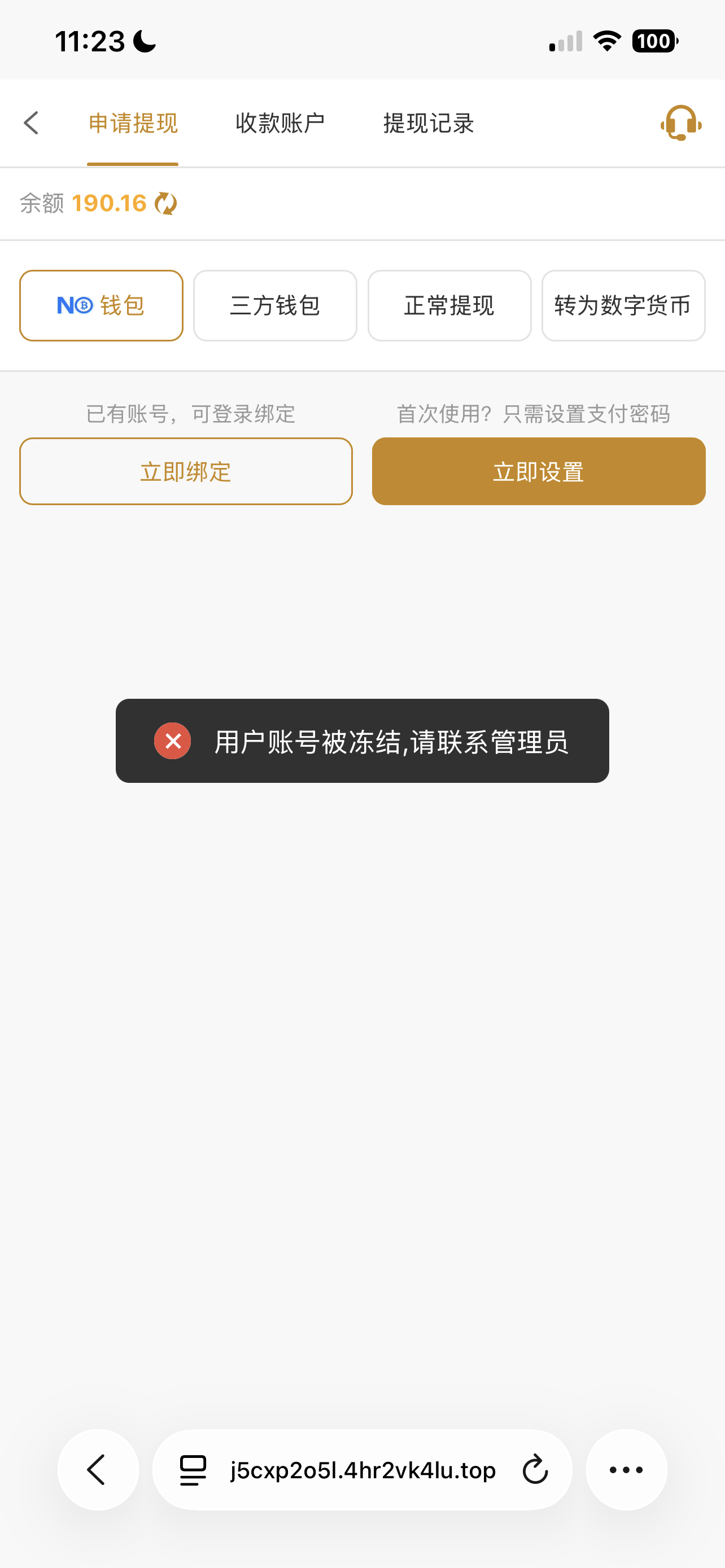Select 三方钱包 withdrawal method

[x=275, y=305]
